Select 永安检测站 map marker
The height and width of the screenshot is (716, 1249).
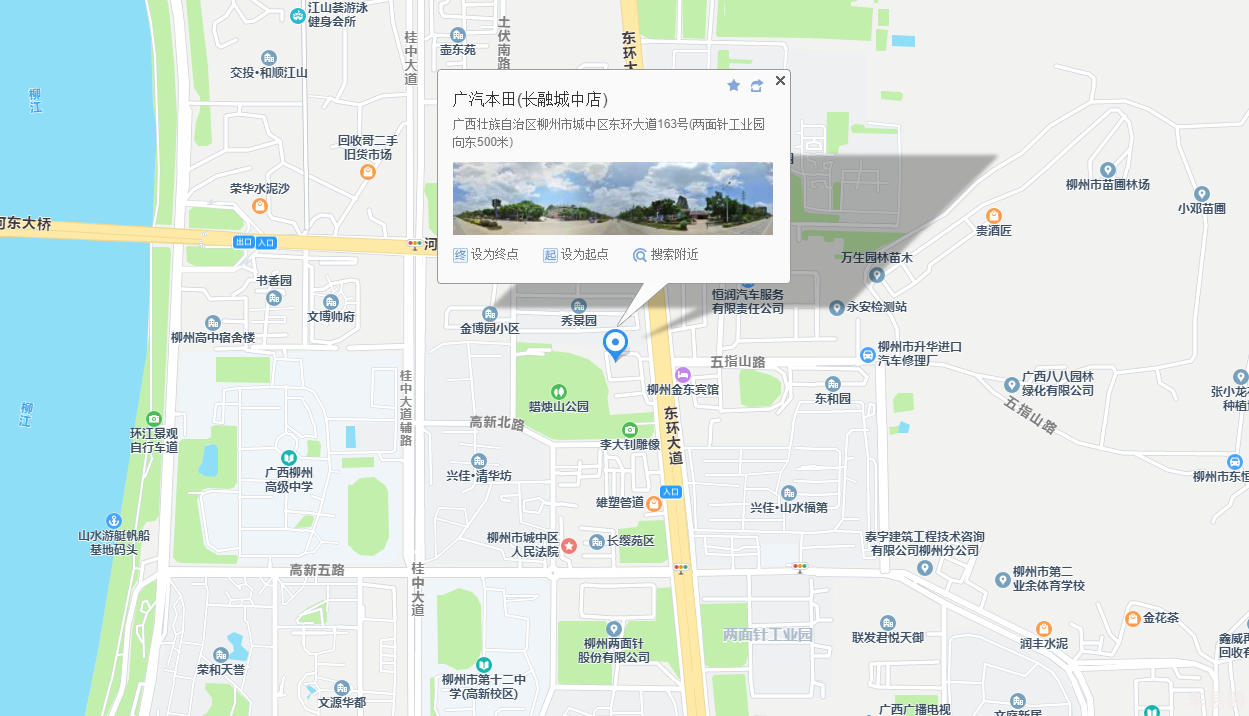click(837, 307)
